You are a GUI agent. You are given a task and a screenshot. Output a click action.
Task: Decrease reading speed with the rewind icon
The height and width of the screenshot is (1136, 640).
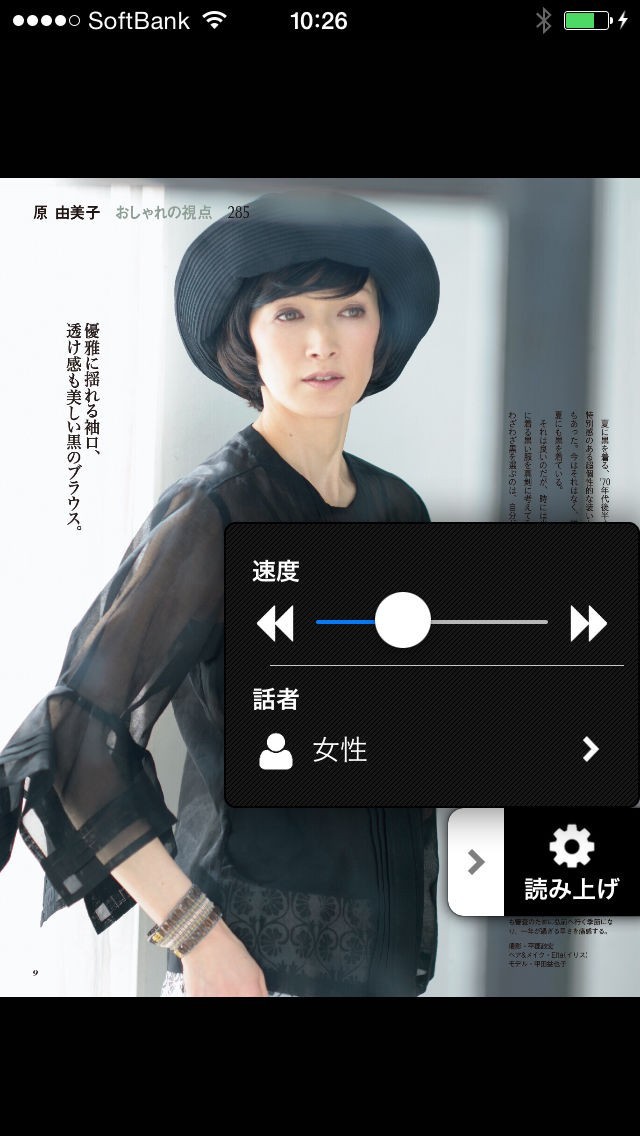click(x=275, y=623)
